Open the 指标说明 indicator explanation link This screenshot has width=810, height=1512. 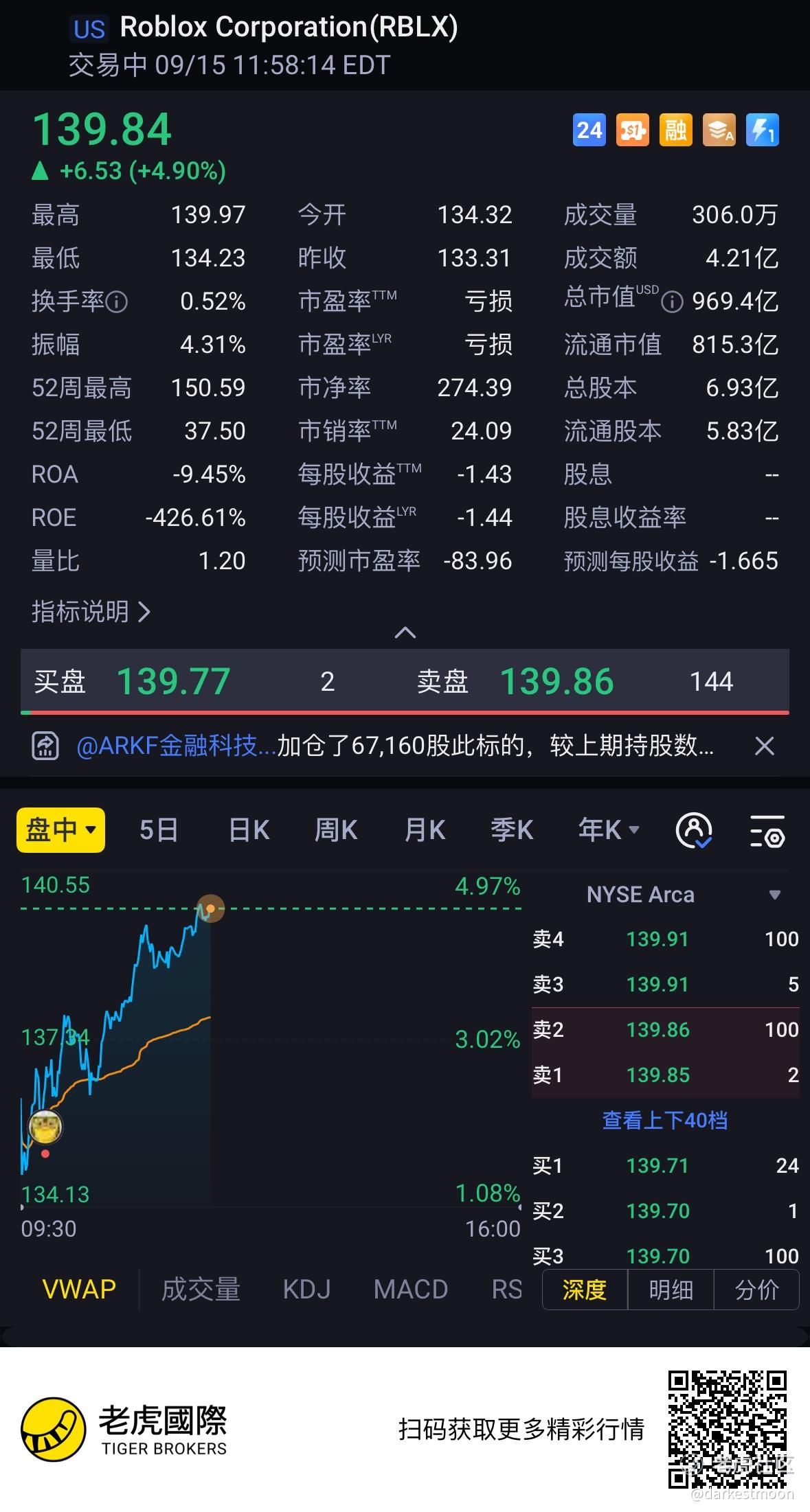click(91, 611)
